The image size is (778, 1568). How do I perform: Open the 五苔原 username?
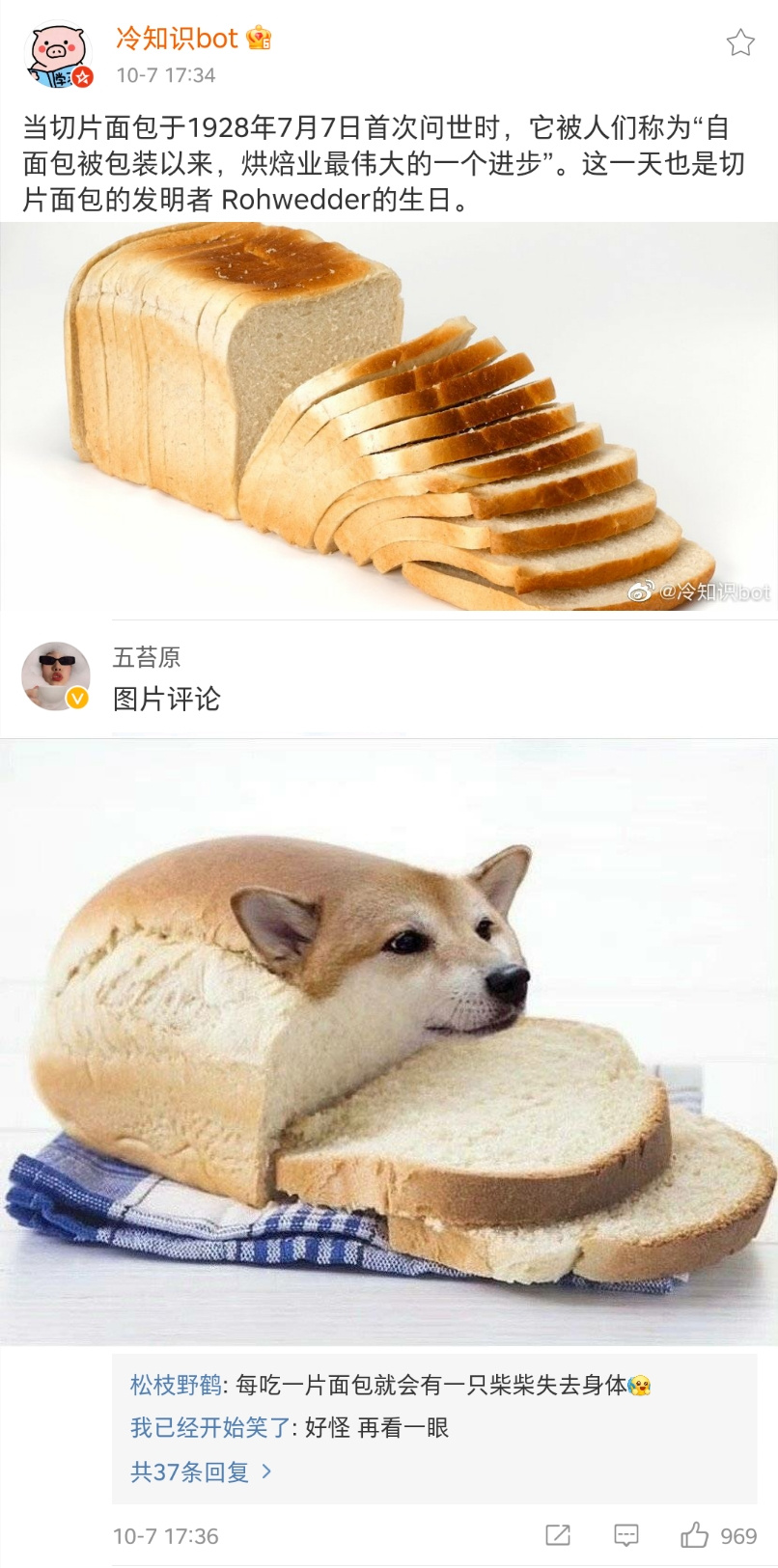pos(147,657)
